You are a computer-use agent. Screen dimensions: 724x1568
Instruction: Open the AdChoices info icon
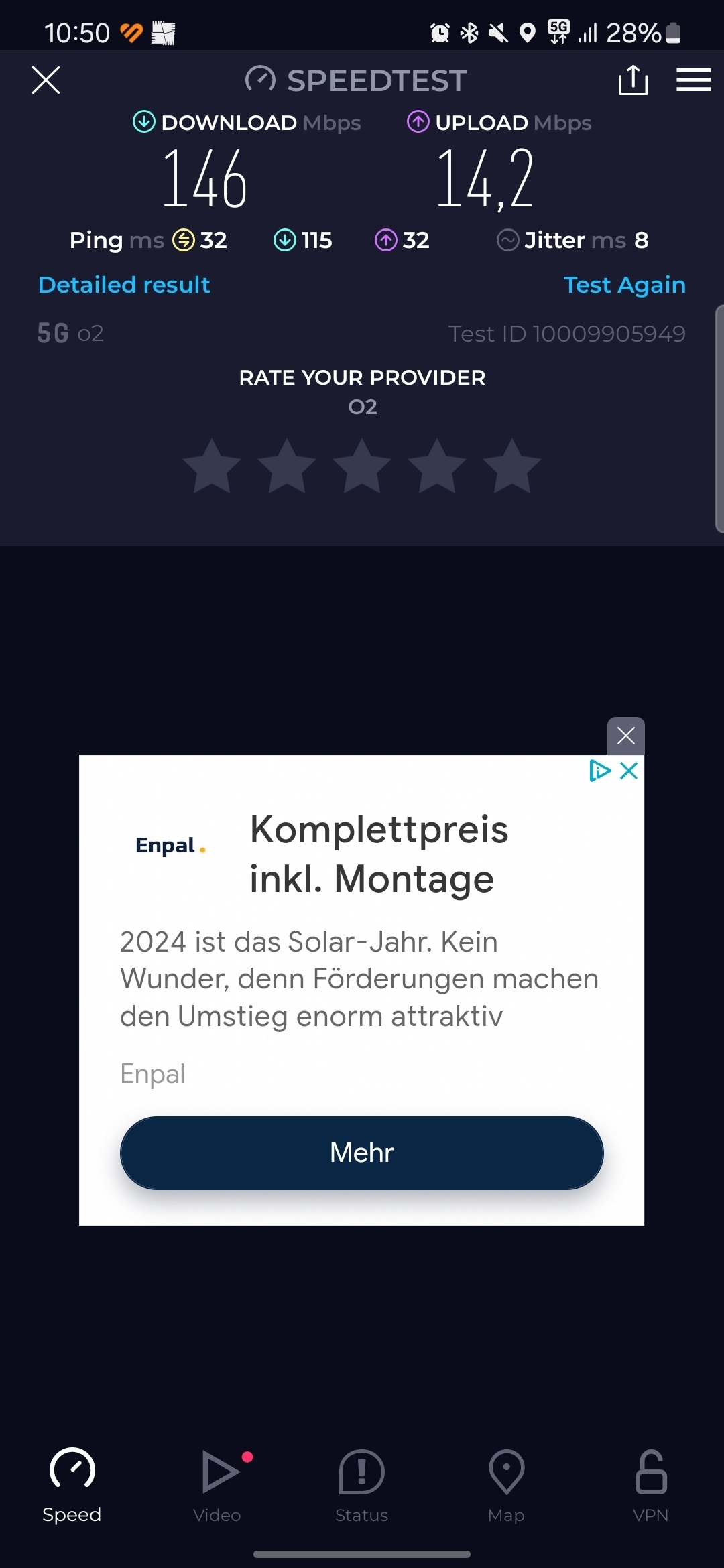click(599, 771)
